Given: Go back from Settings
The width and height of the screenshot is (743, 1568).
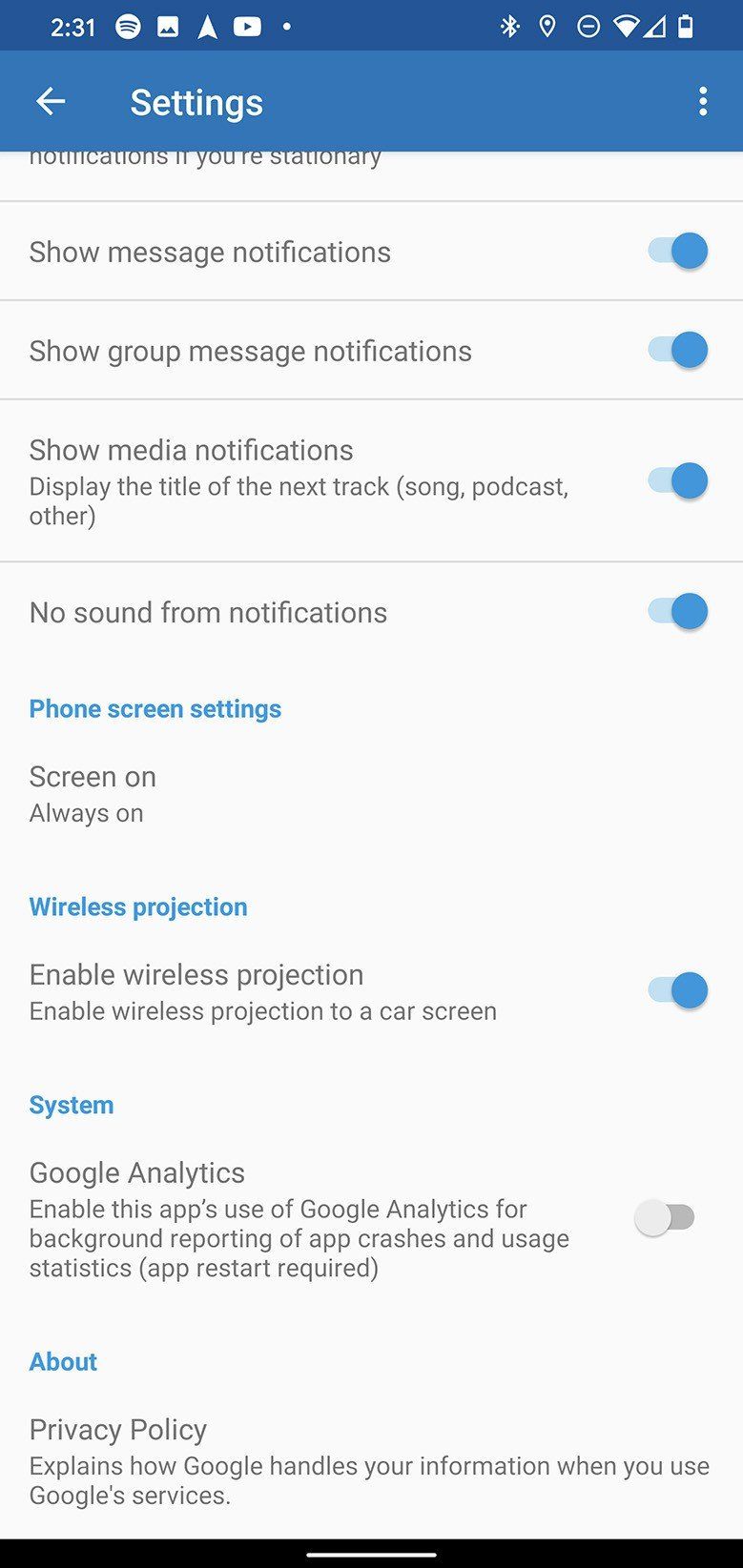Looking at the screenshot, I should (51, 102).
